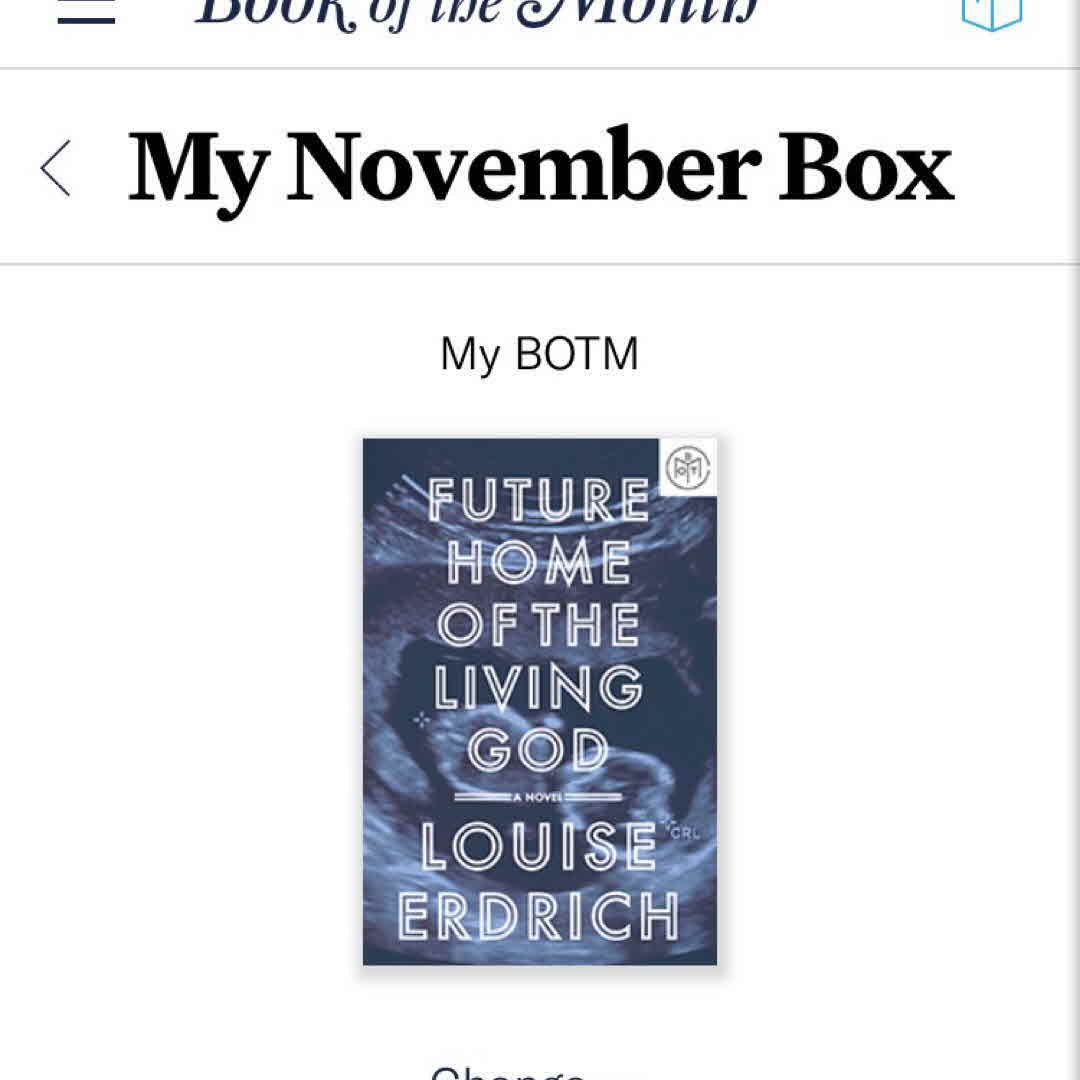Image resolution: width=1080 pixels, height=1080 pixels.
Task: Open the hamburger menu
Action: click(86, 14)
